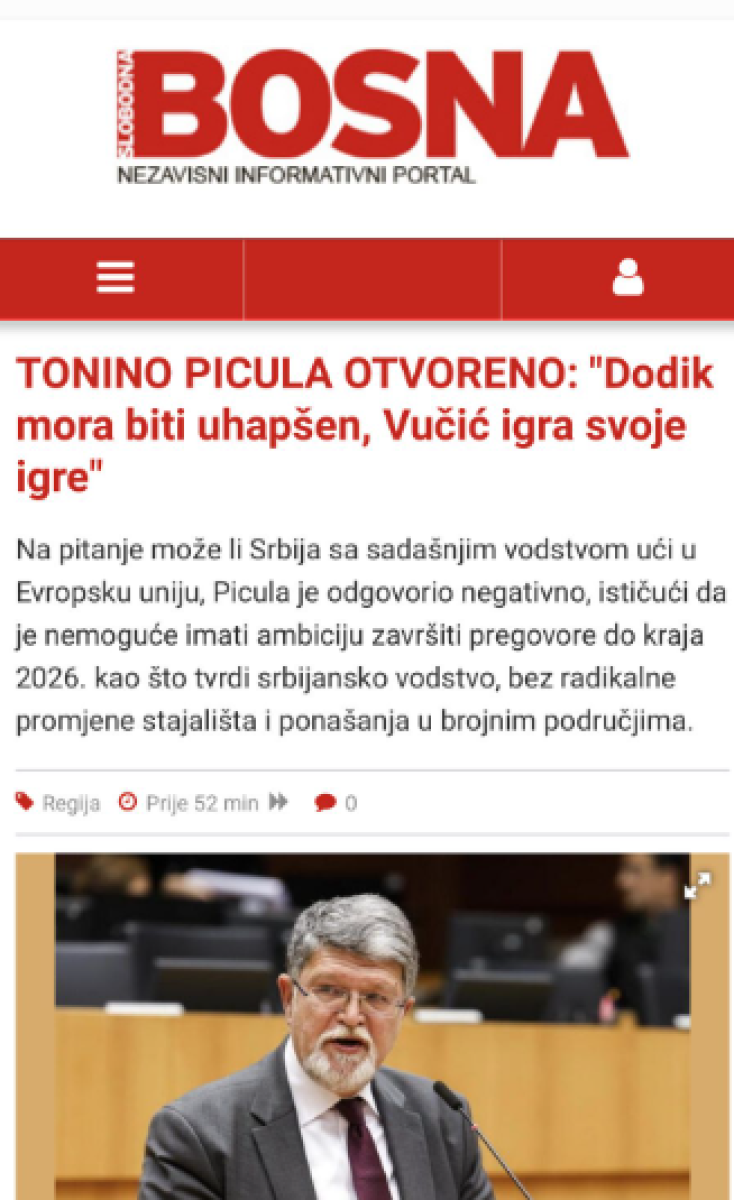
Task: Expand the article photo to fullscreen
Action: tap(696, 885)
